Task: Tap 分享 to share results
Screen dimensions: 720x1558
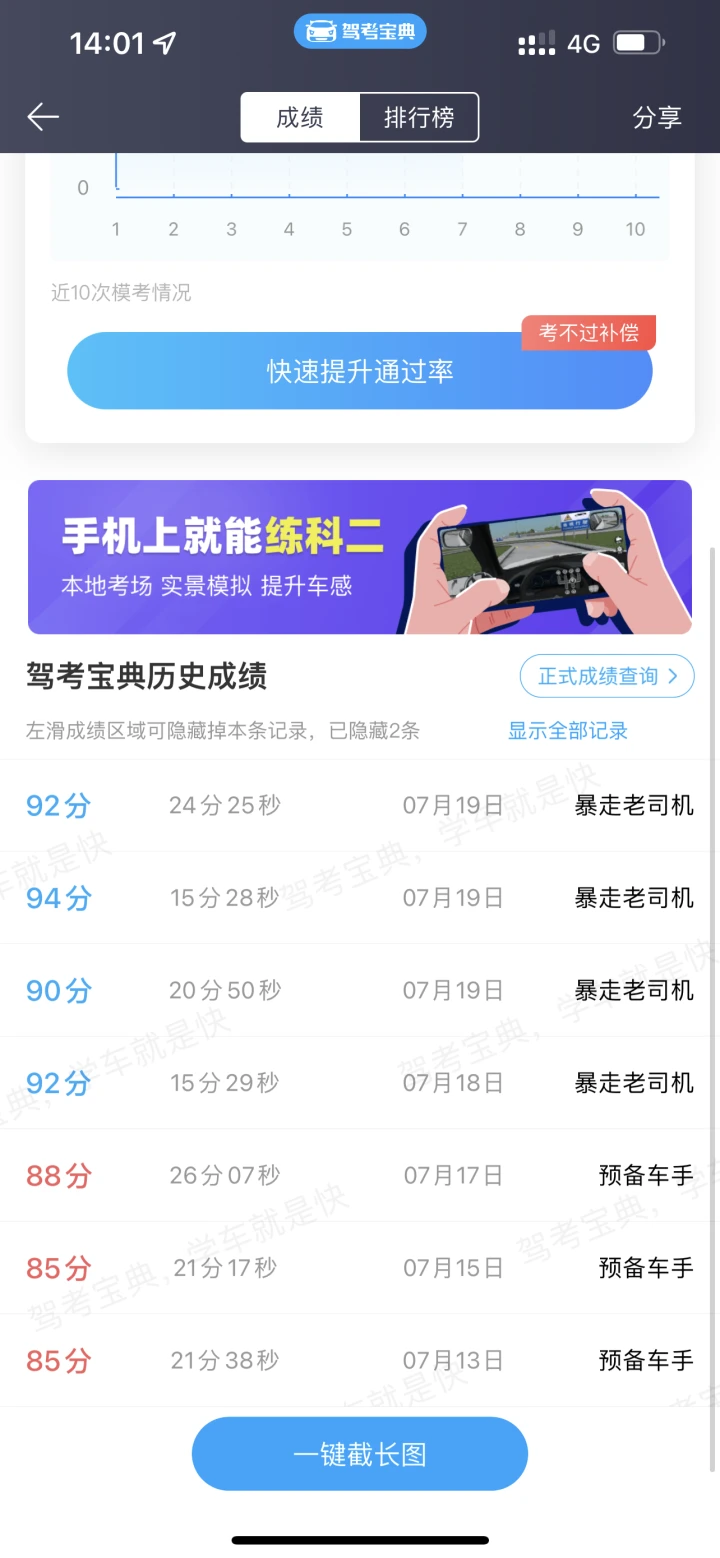Action: click(x=657, y=117)
